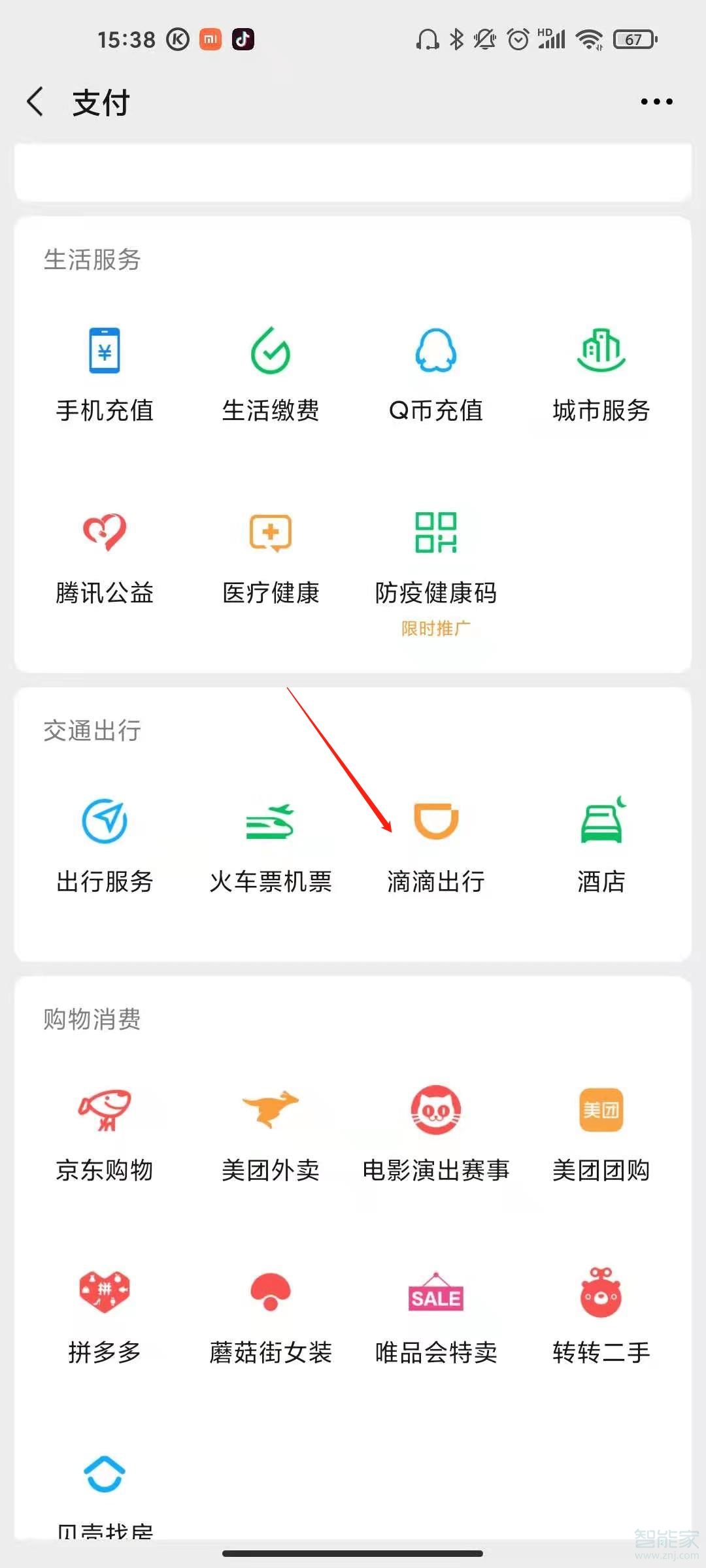Select Q币充值 to recharge Q coins

pyautogui.click(x=435, y=372)
